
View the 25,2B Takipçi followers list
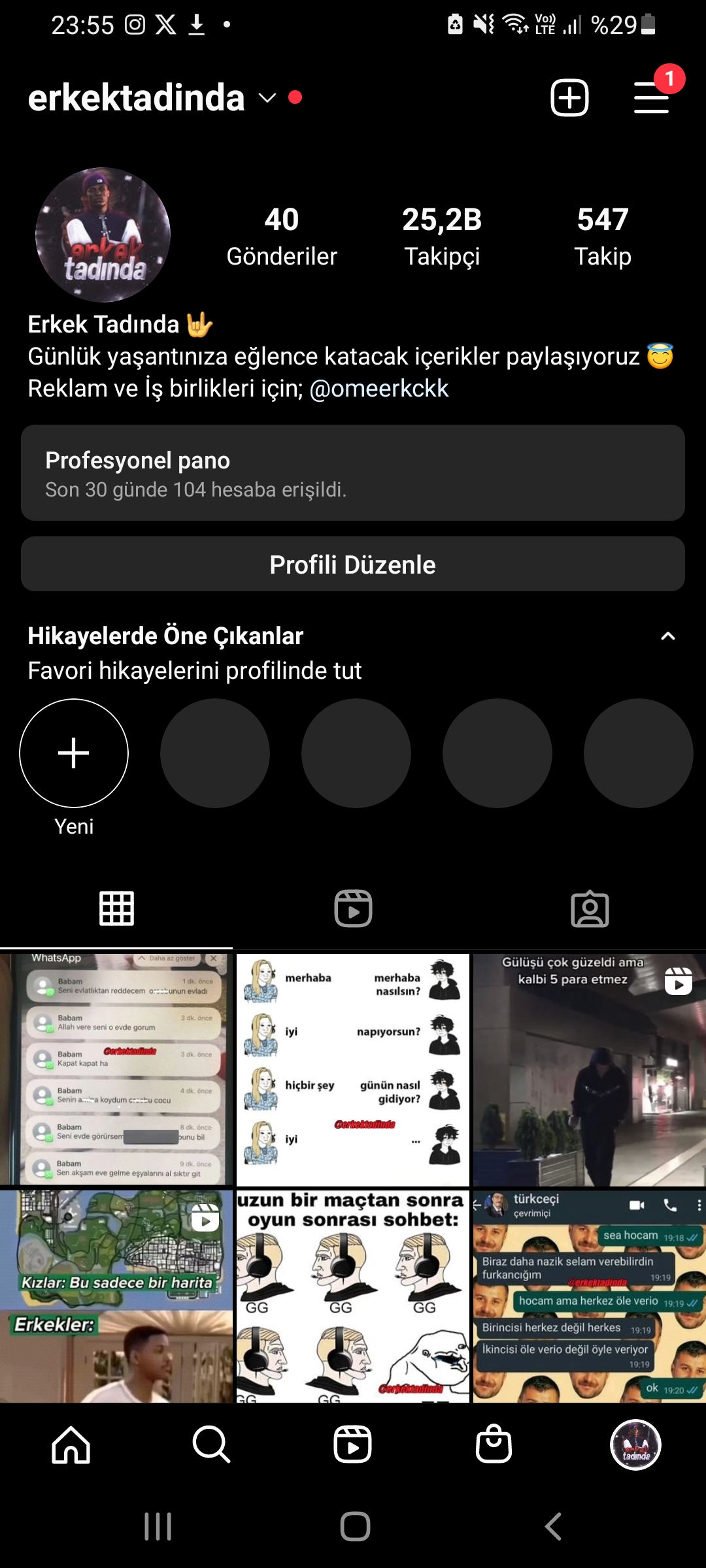[x=442, y=237]
